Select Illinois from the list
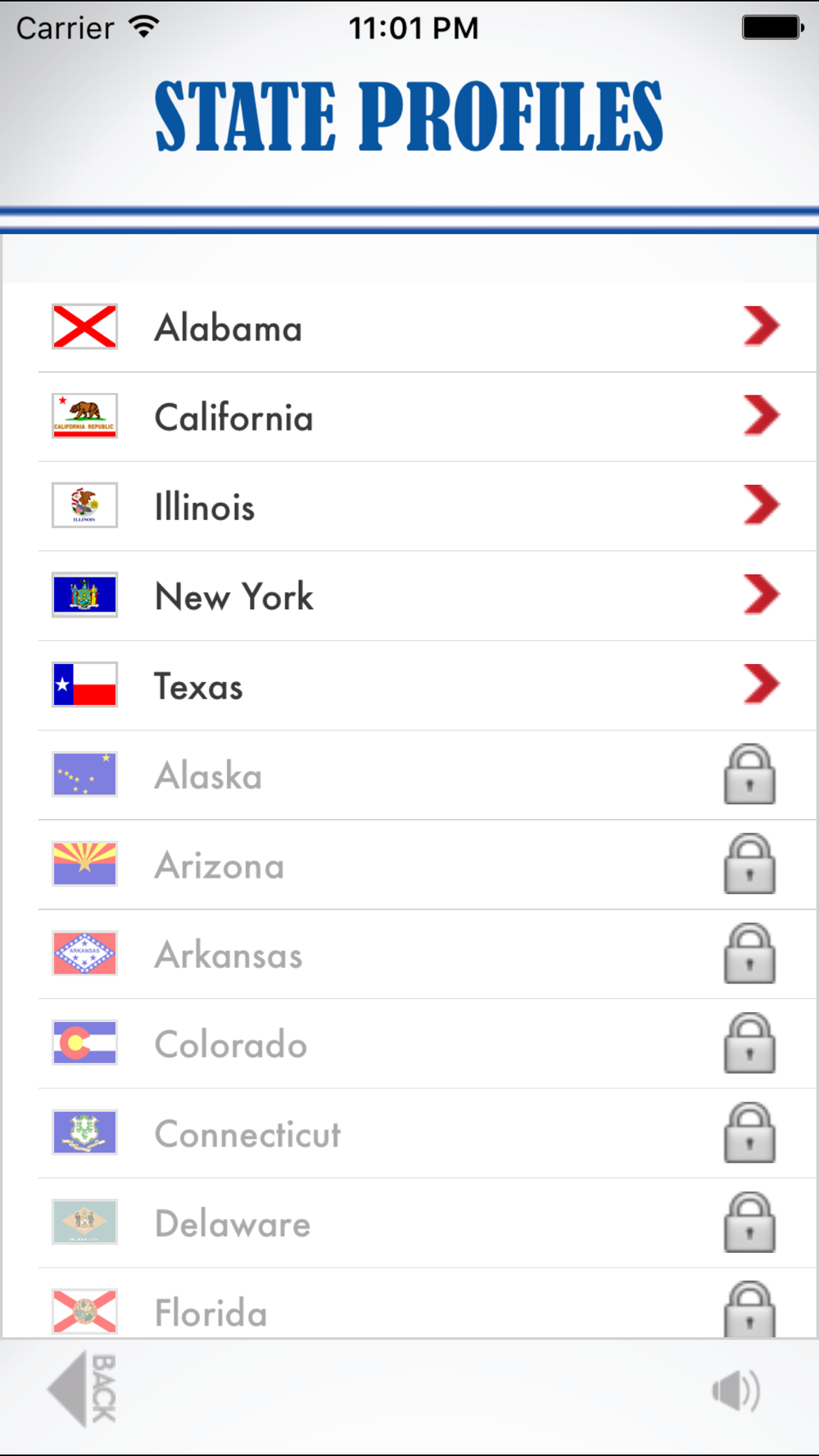 (x=409, y=506)
